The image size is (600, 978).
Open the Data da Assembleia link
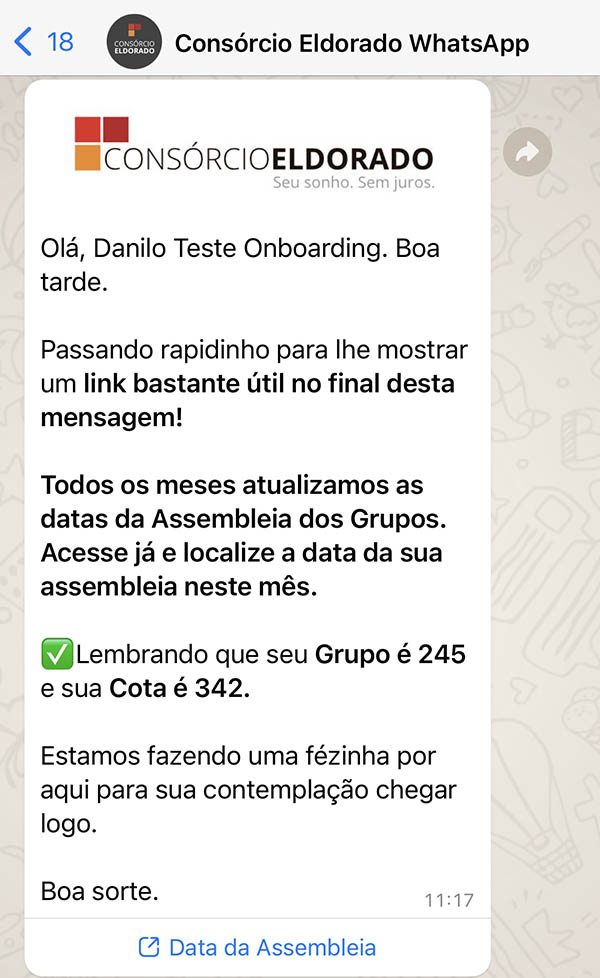[x=258, y=947]
